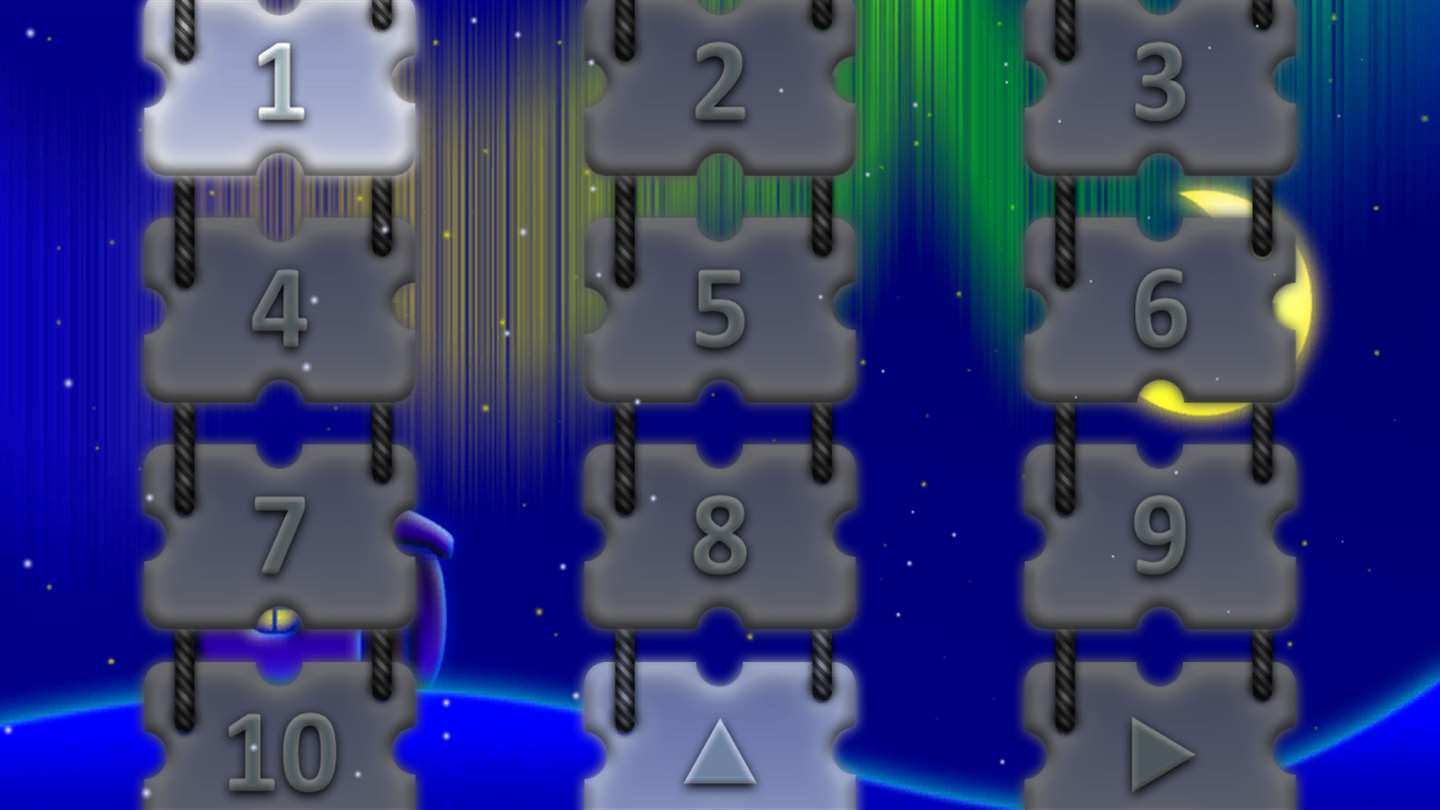Open level 6 tile
This screenshot has width=1440, height=810.
coord(1160,310)
